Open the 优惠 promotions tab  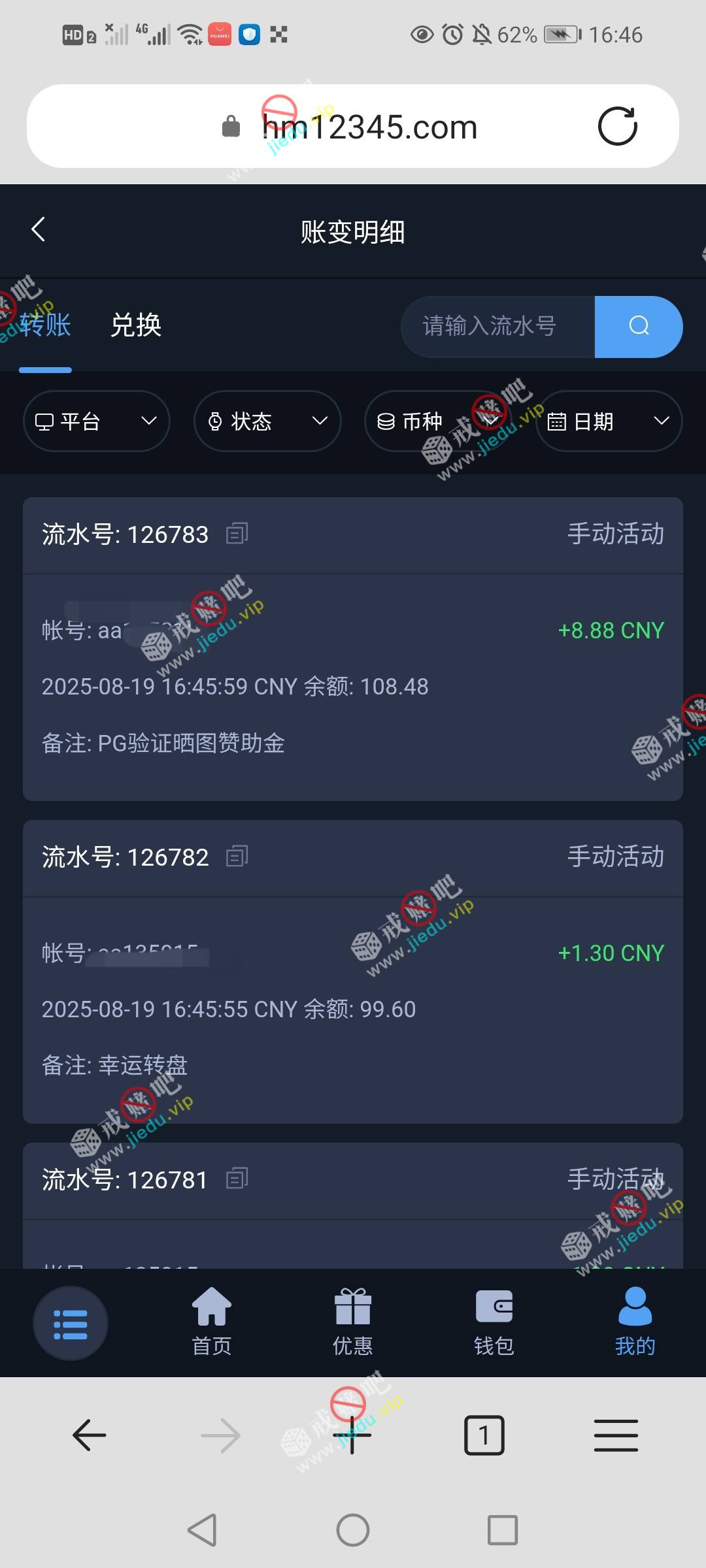[353, 1322]
